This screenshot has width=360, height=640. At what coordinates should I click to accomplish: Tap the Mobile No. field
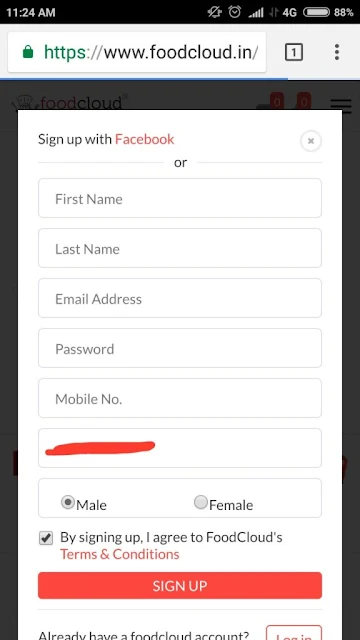pyautogui.click(x=180, y=398)
